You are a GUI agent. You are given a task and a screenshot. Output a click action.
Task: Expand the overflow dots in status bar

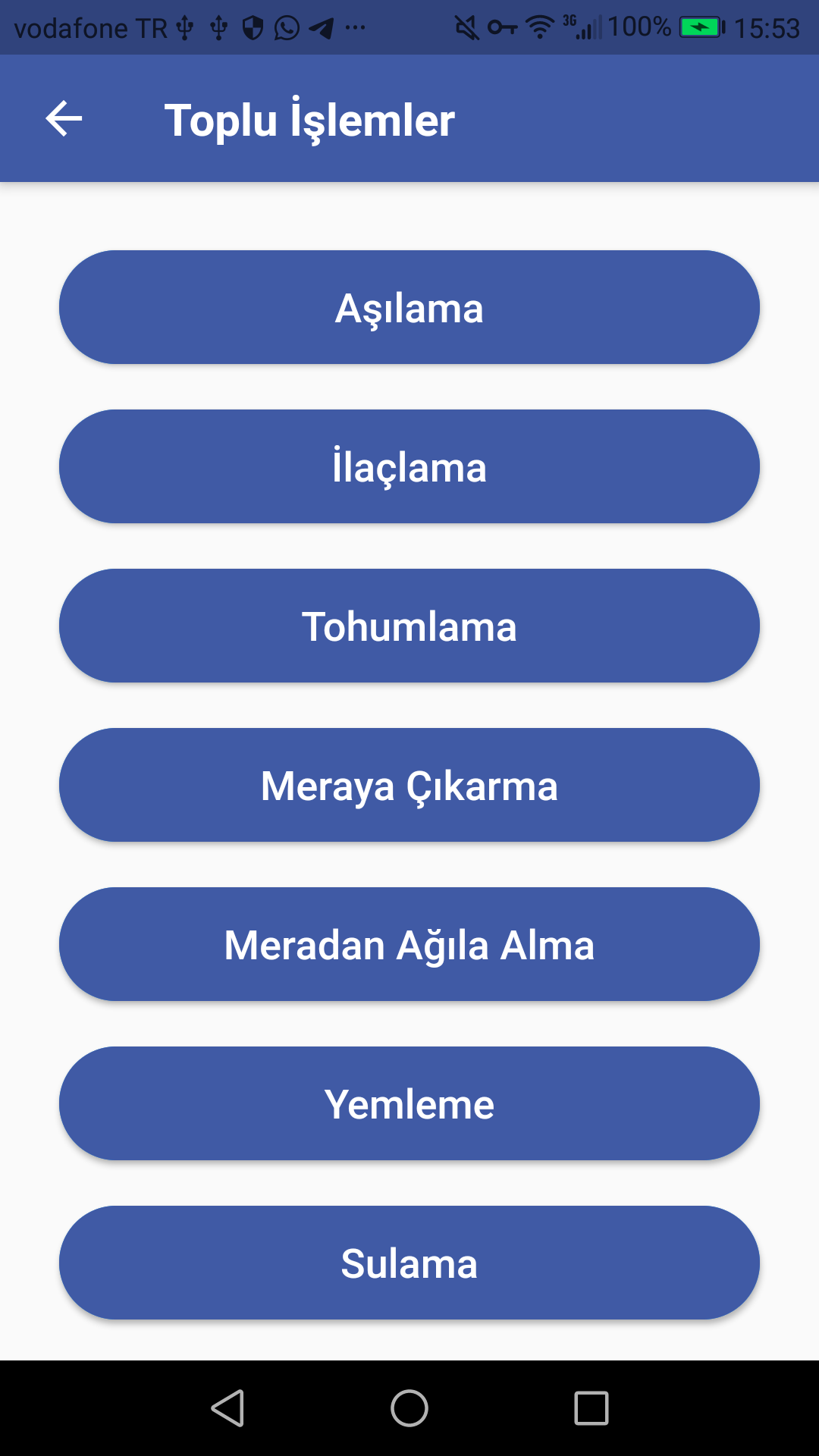(x=356, y=27)
